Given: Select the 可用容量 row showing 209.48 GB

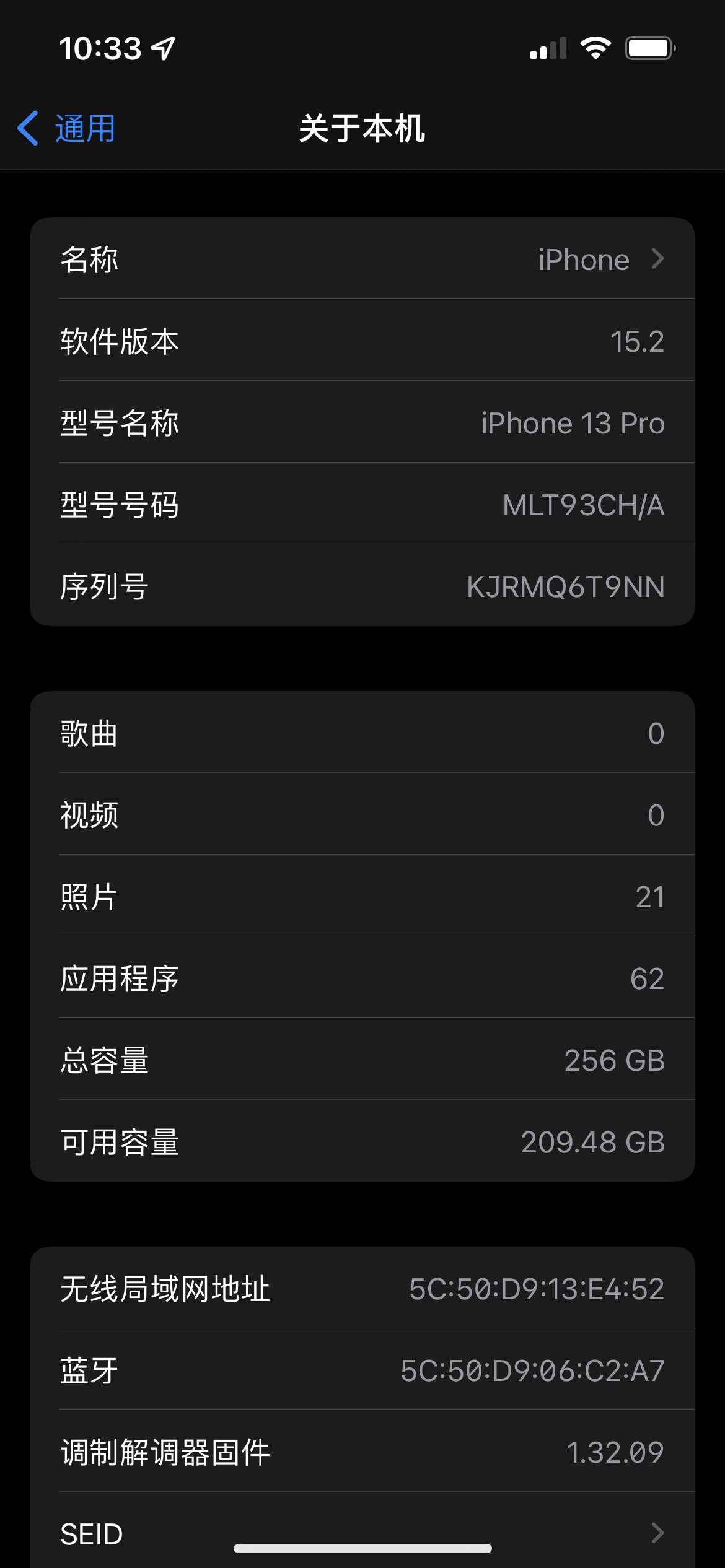Looking at the screenshot, I should click(x=362, y=1143).
